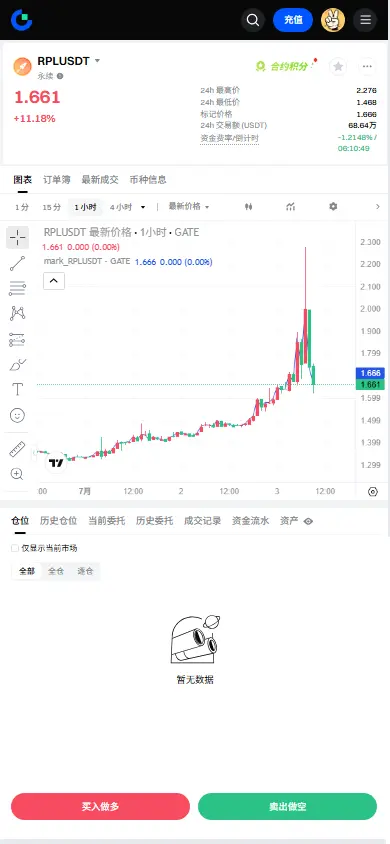This screenshot has height=844, width=390.
Task: Open the profile avatar
Action: click(333, 20)
